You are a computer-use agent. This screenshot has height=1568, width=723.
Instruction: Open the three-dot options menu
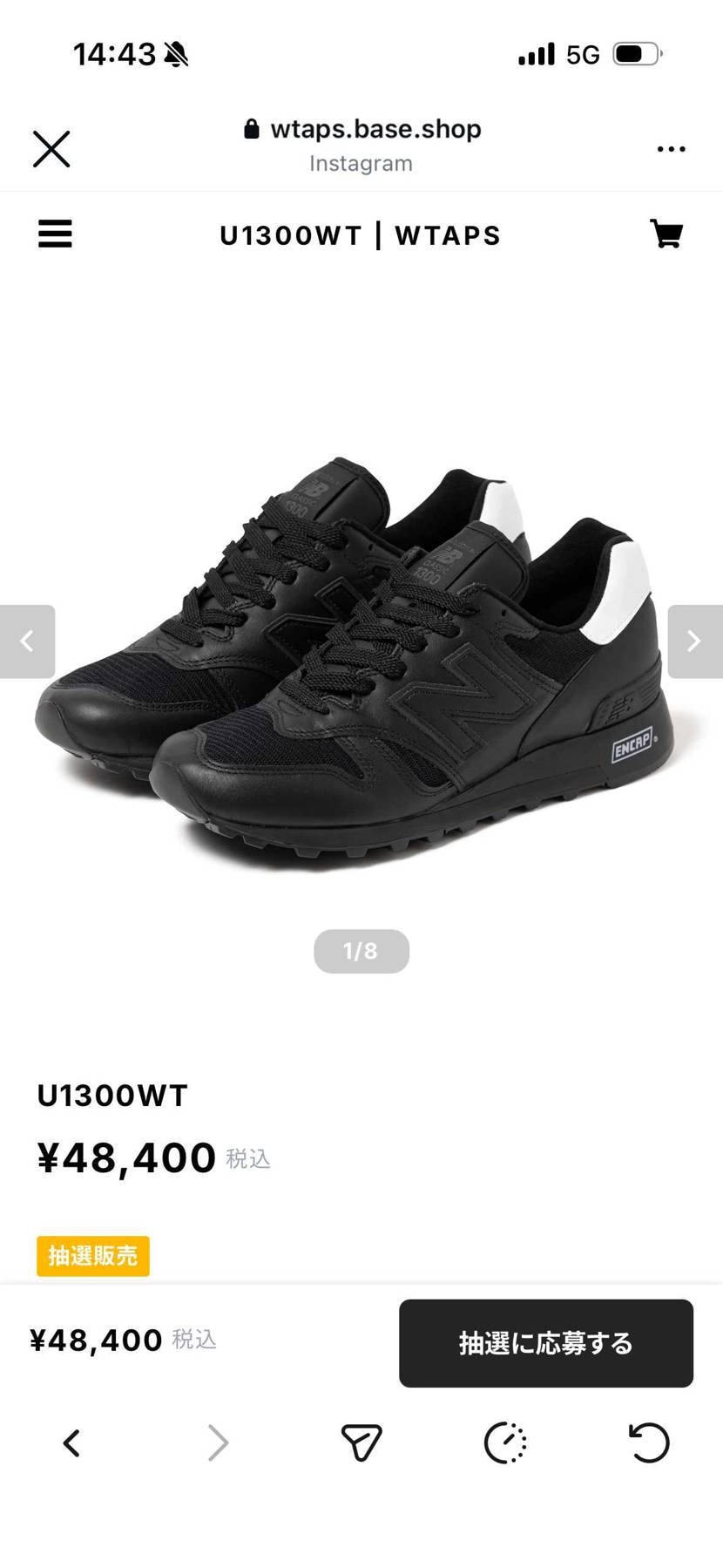click(x=671, y=148)
